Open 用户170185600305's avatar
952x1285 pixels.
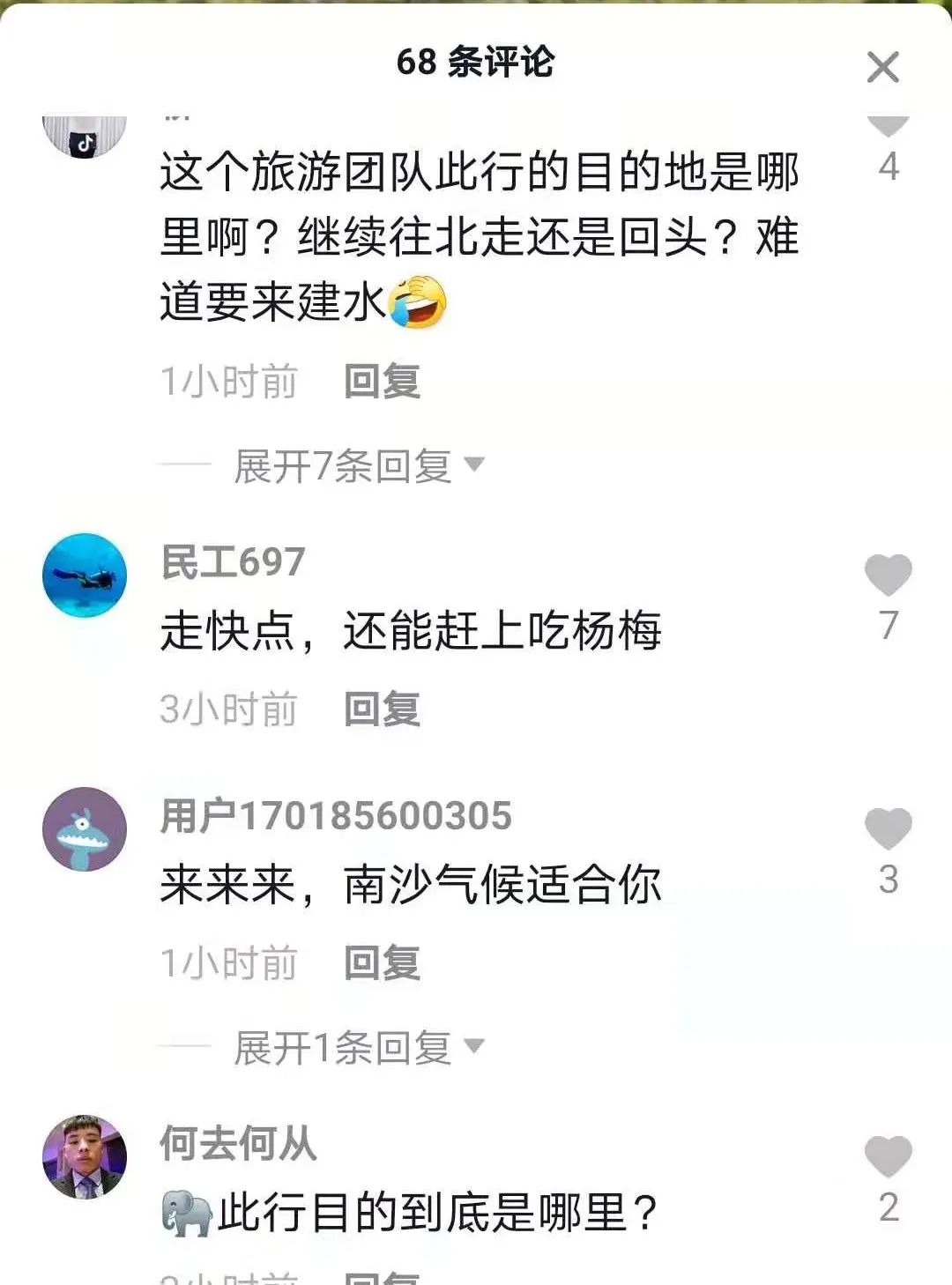tap(85, 828)
